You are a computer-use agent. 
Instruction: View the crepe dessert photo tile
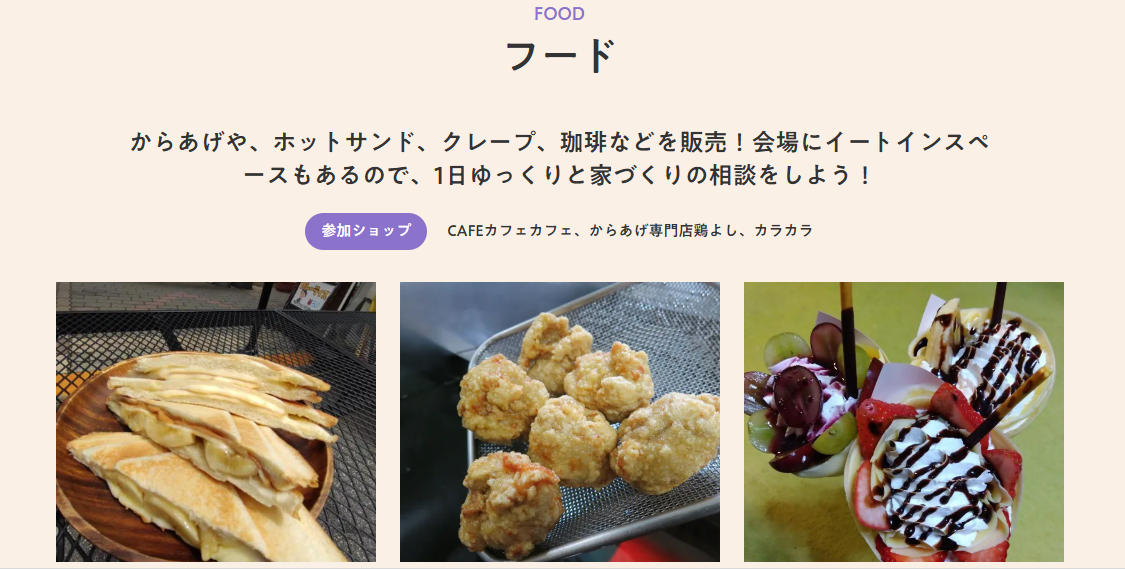[903, 422]
